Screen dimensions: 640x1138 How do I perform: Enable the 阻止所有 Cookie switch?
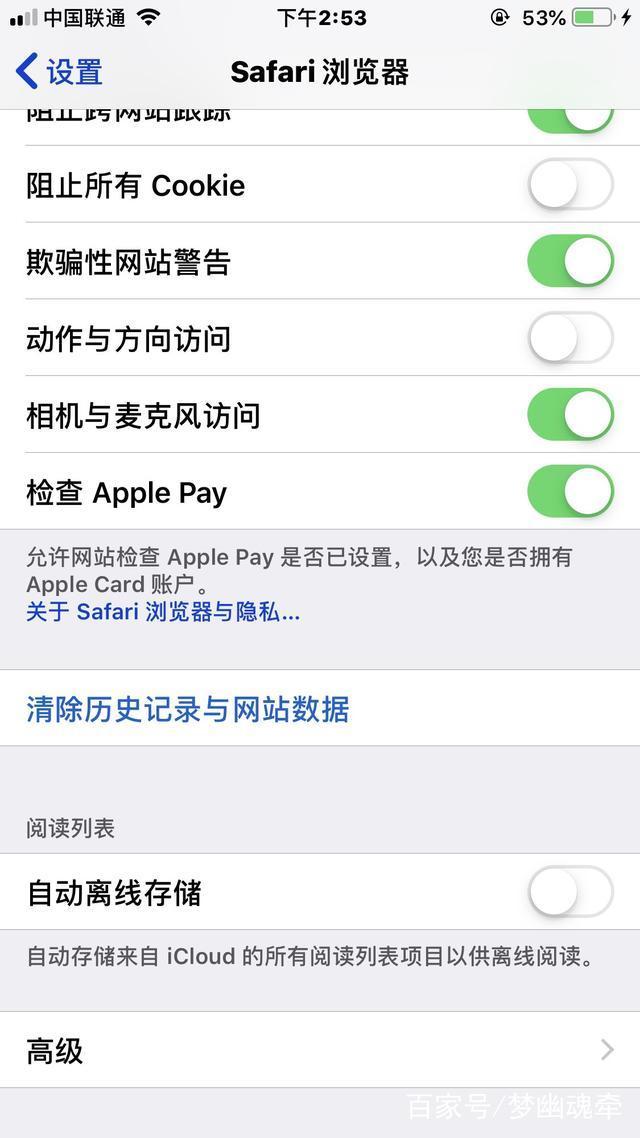[x=570, y=185]
